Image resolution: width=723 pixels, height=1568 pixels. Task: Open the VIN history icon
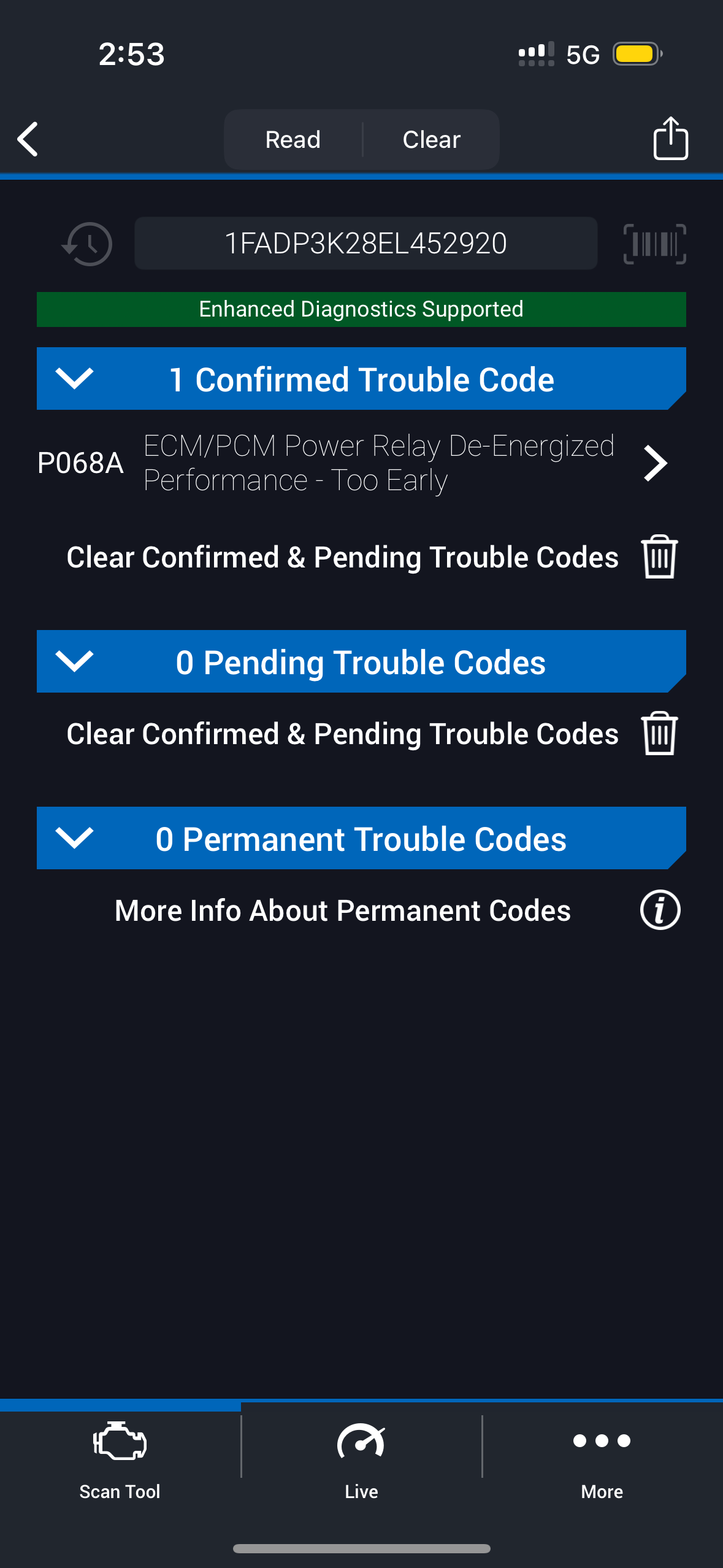point(88,244)
